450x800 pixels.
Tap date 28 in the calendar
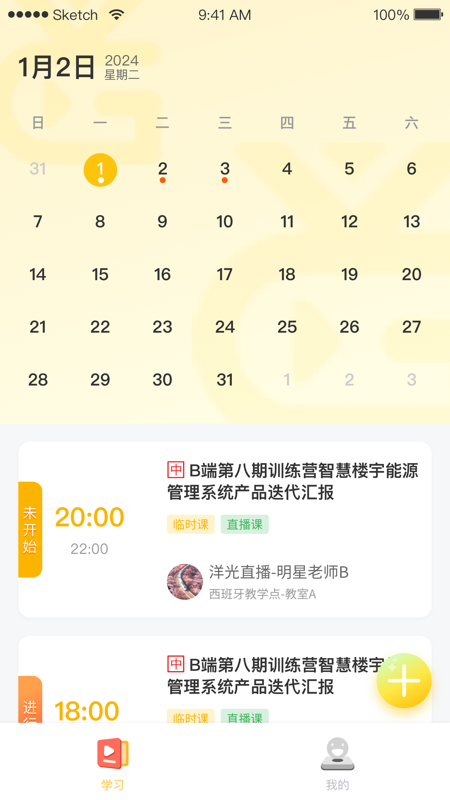(38, 380)
